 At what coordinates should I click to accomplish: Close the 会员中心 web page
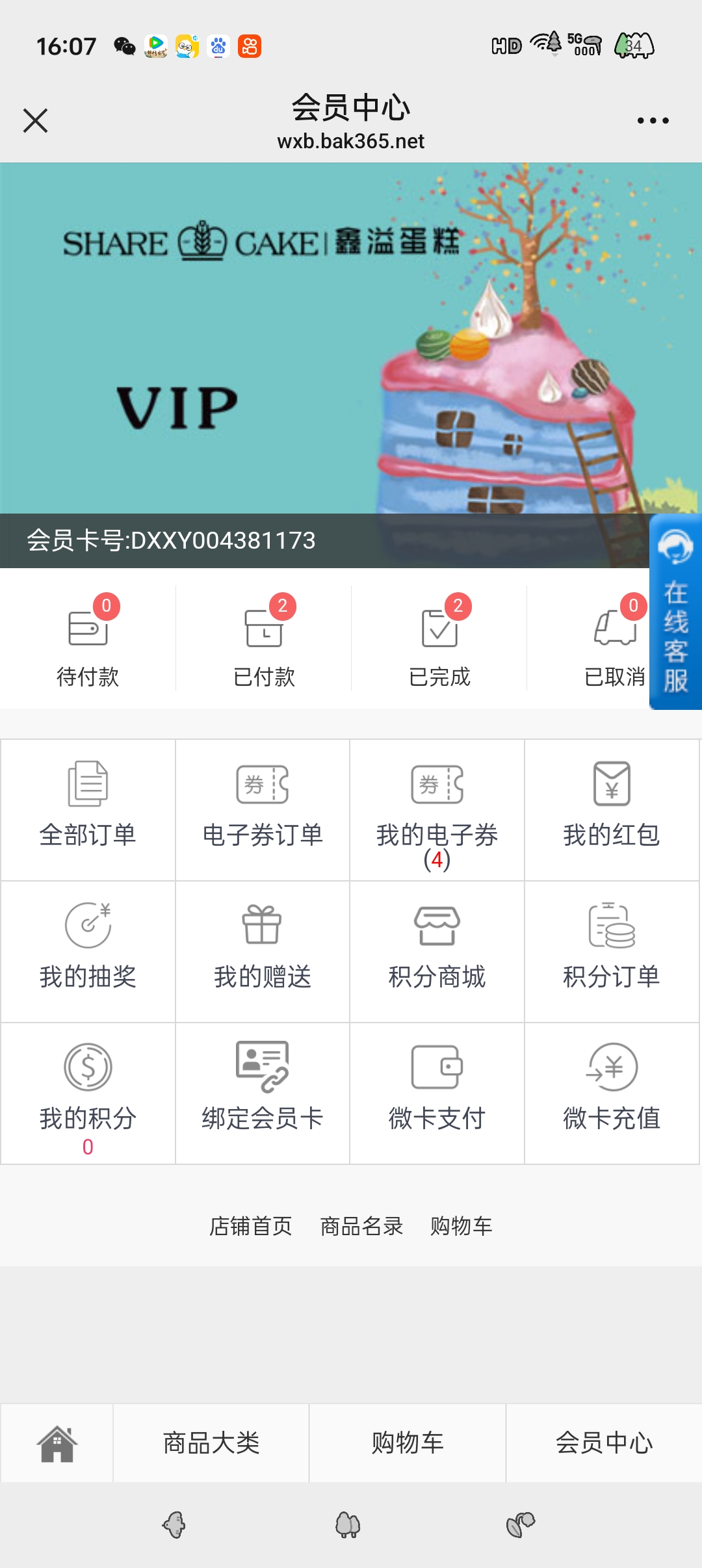click(36, 121)
